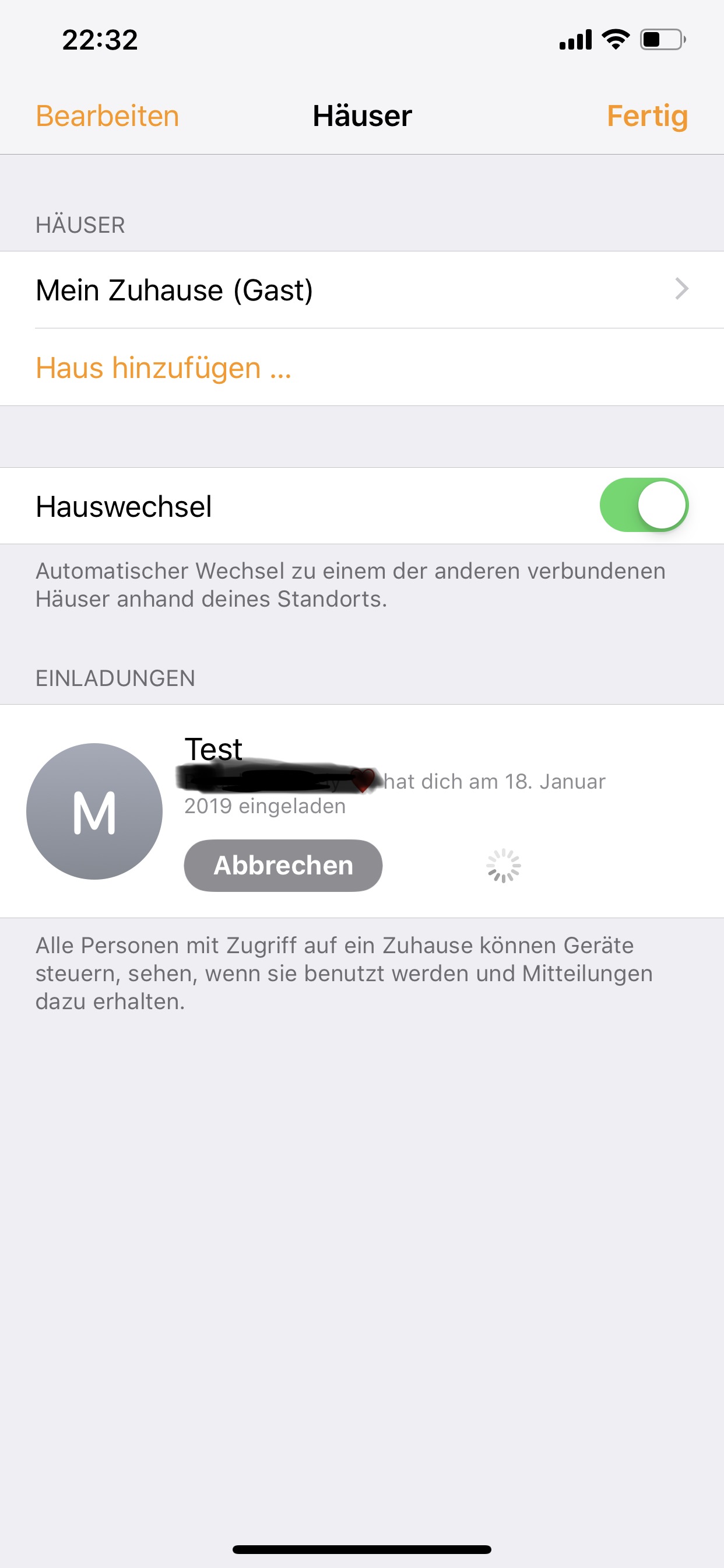Tap Fertig to finish
Screen dimensions: 724x1568
(646, 116)
